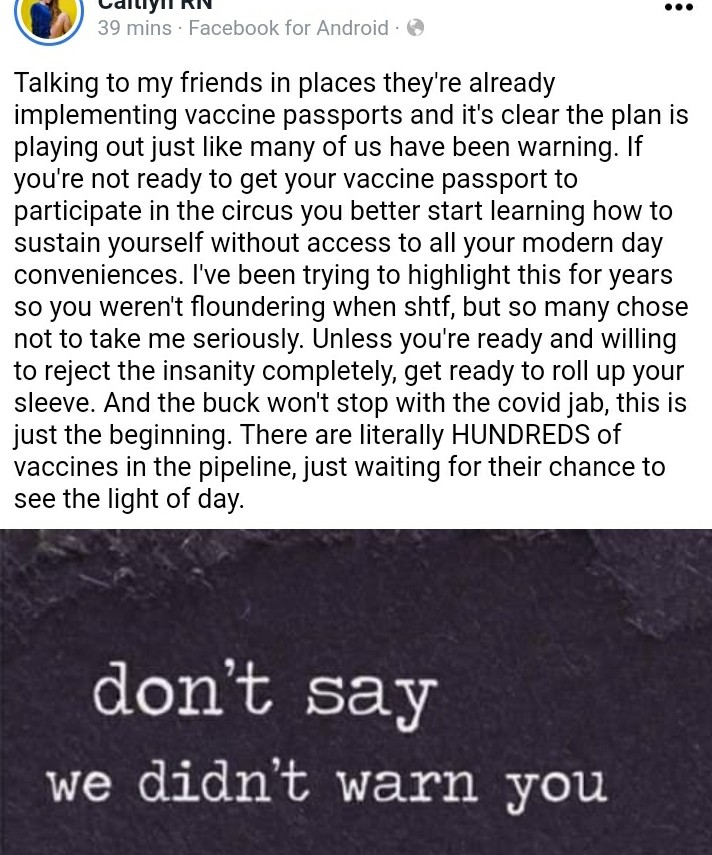Open the author's name link
This screenshot has height=855, width=712.
click(x=154, y=5)
